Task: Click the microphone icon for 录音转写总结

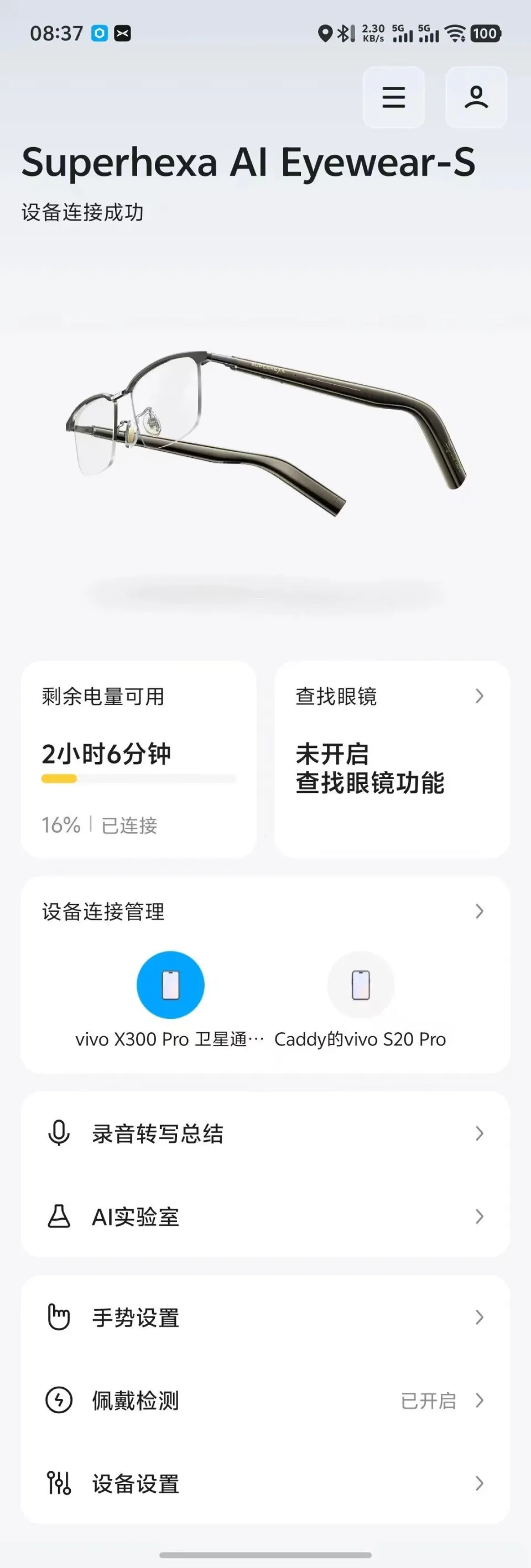Action: [59, 1133]
